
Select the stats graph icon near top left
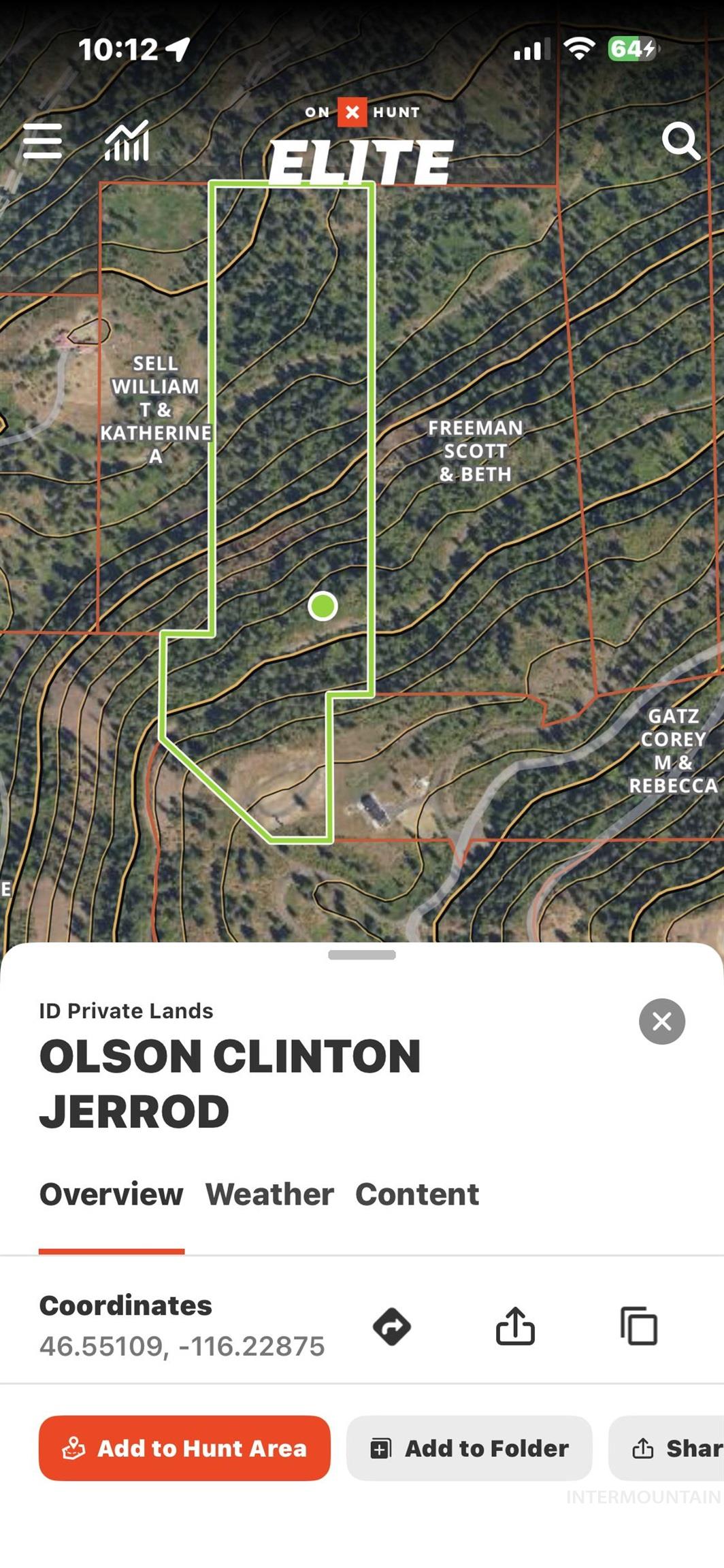(127, 142)
